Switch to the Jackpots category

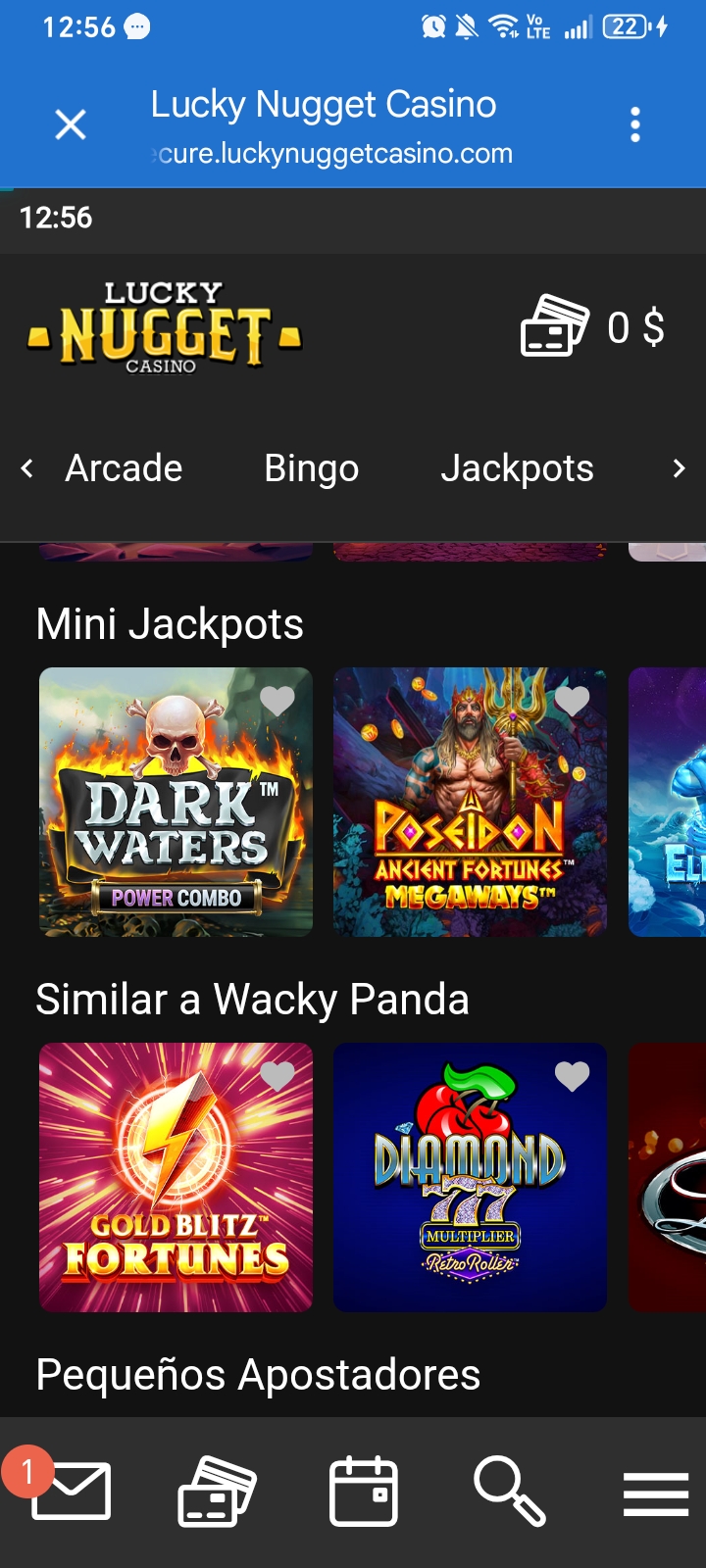point(517,468)
